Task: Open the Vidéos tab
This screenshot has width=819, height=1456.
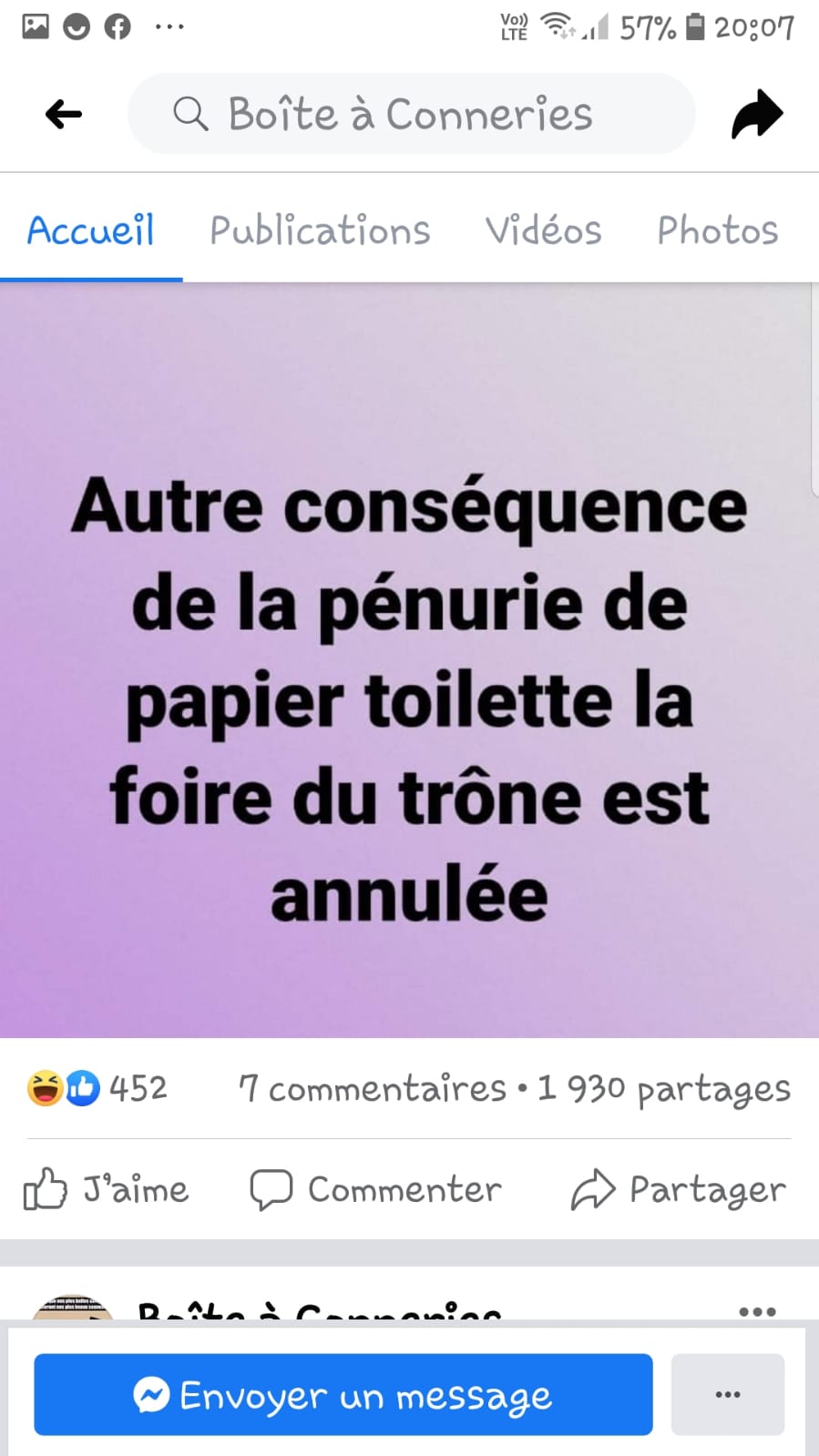Action: [543, 230]
